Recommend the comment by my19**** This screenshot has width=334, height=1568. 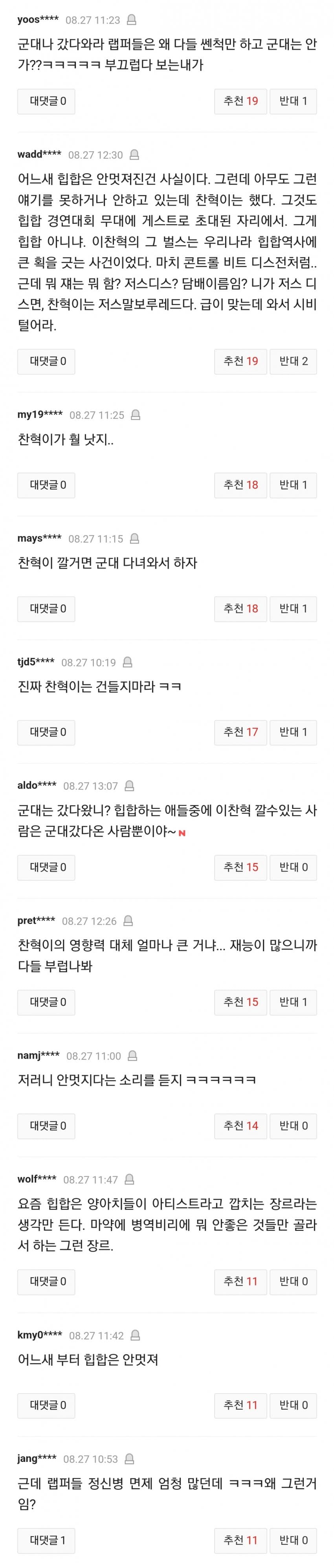coord(240,485)
